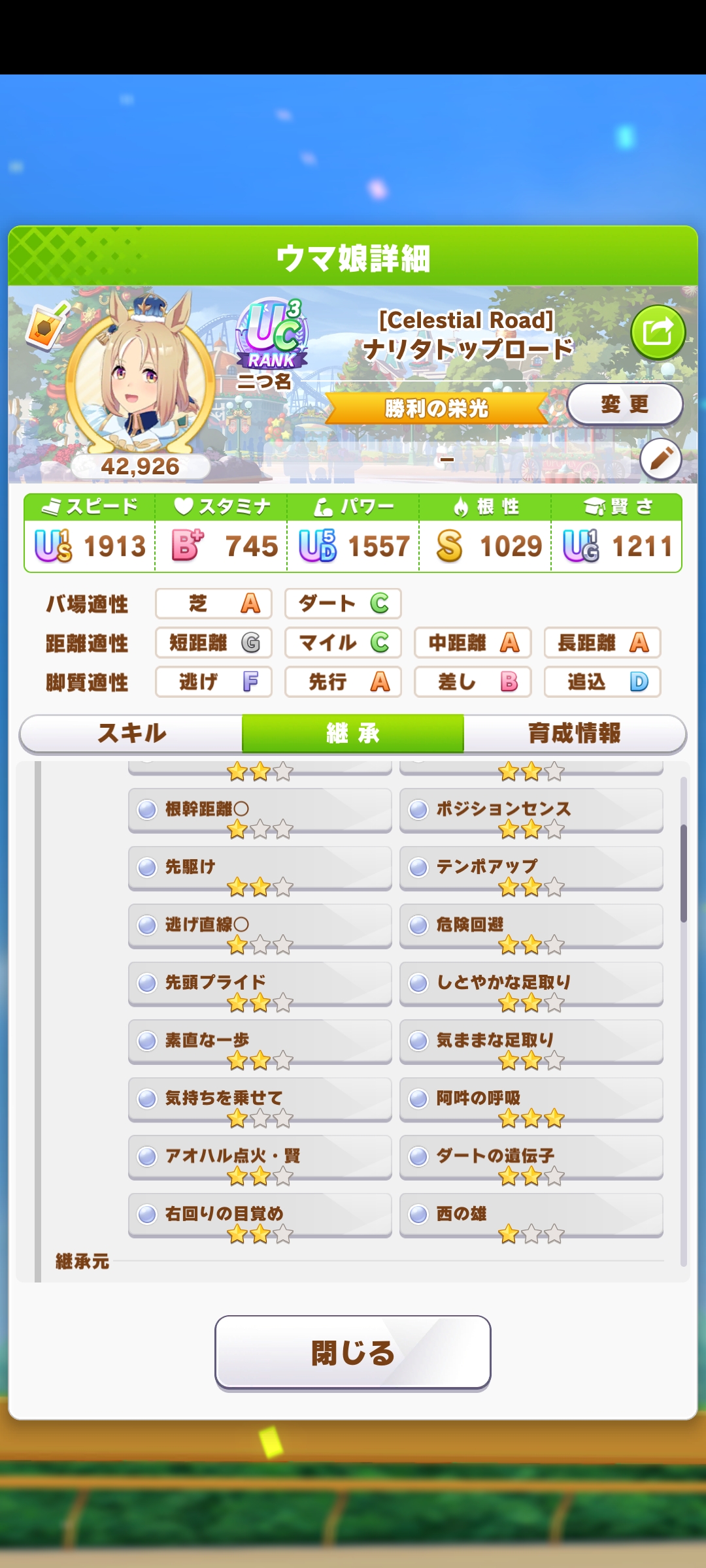706x1568 pixels.
Task: Tap the memo cup icon on portrait
Action: 46,325
